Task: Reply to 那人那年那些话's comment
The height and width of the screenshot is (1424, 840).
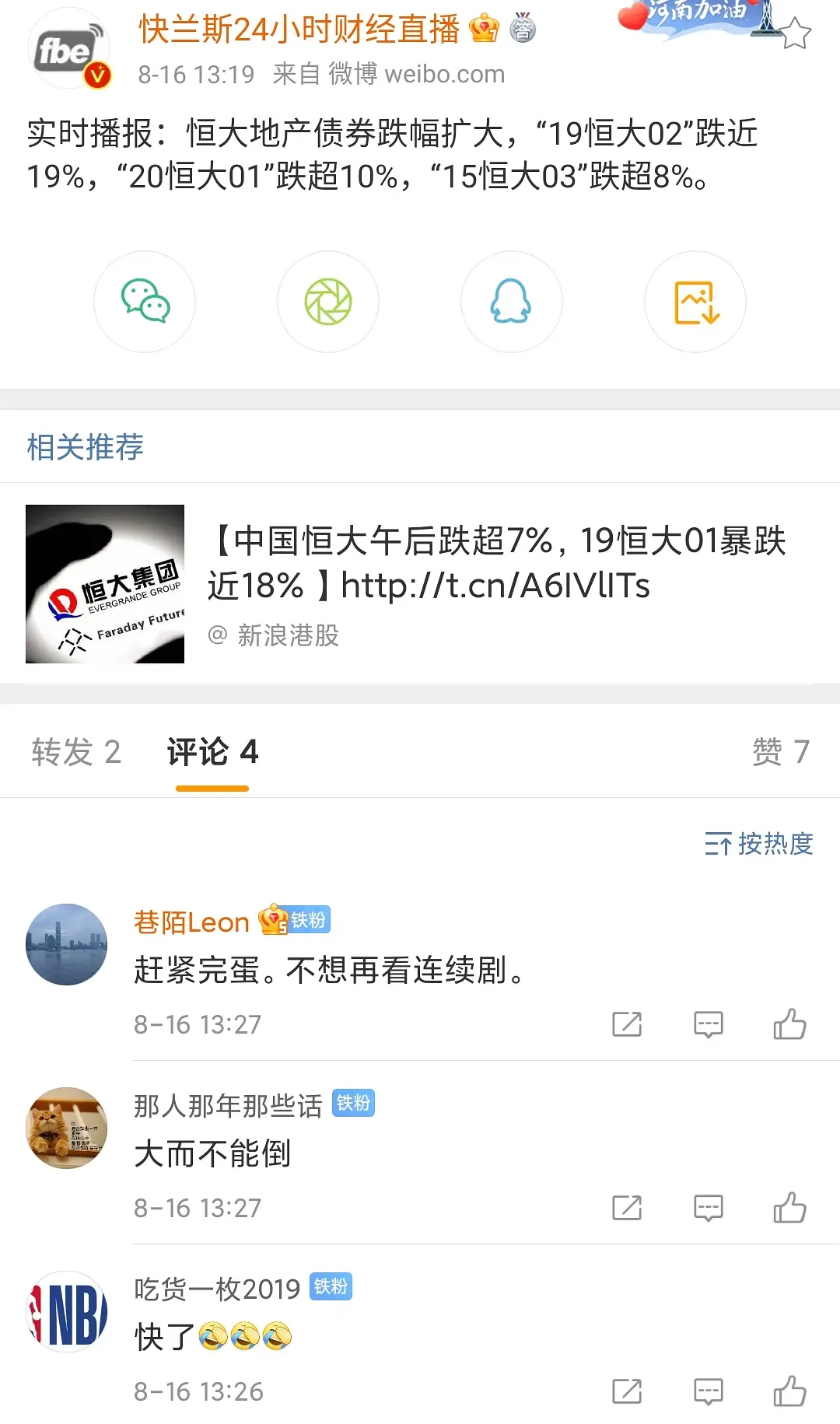Action: (708, 1208)
